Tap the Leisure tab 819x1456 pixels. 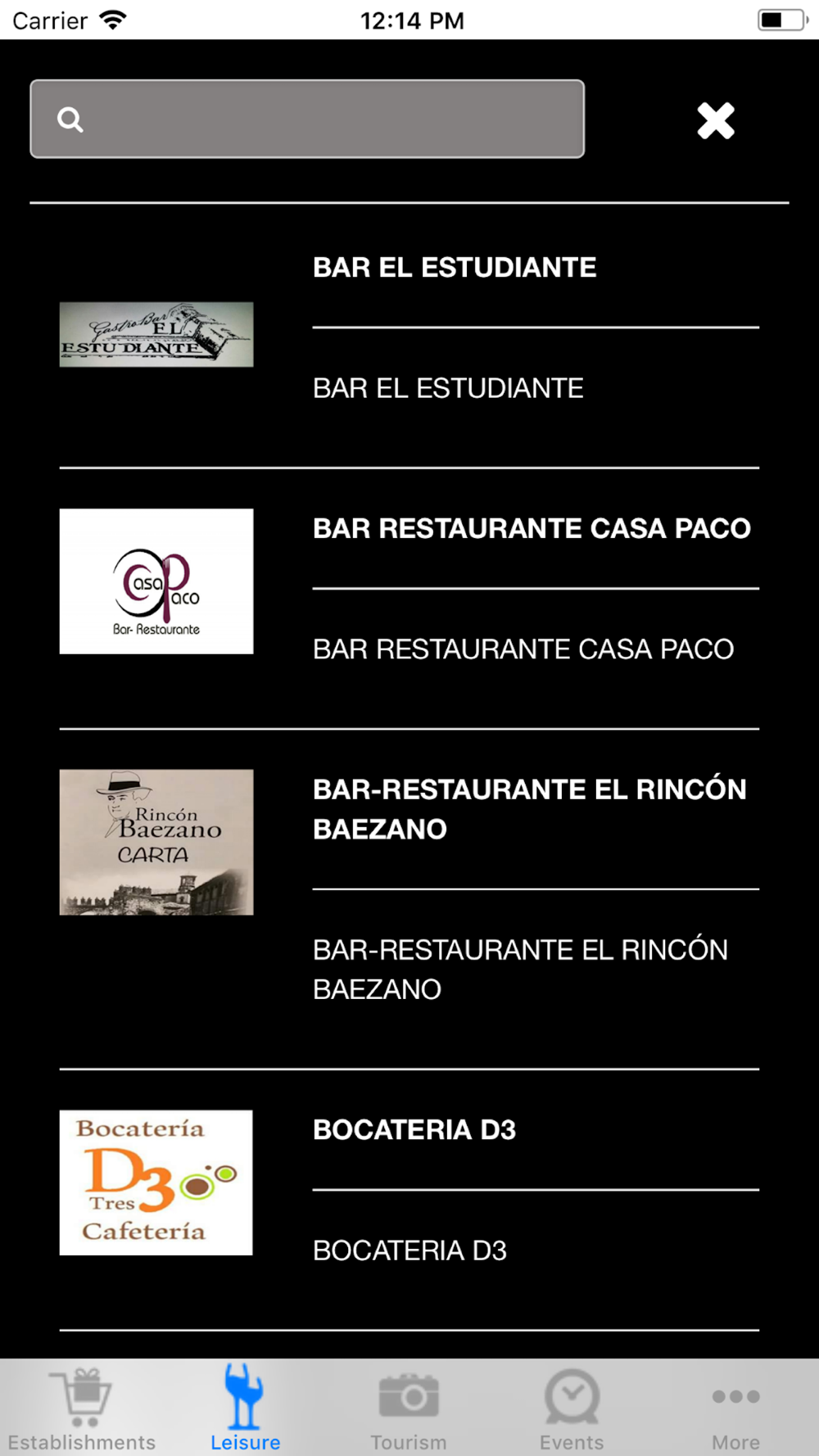pyautogui.click(x=245, y=1409)
